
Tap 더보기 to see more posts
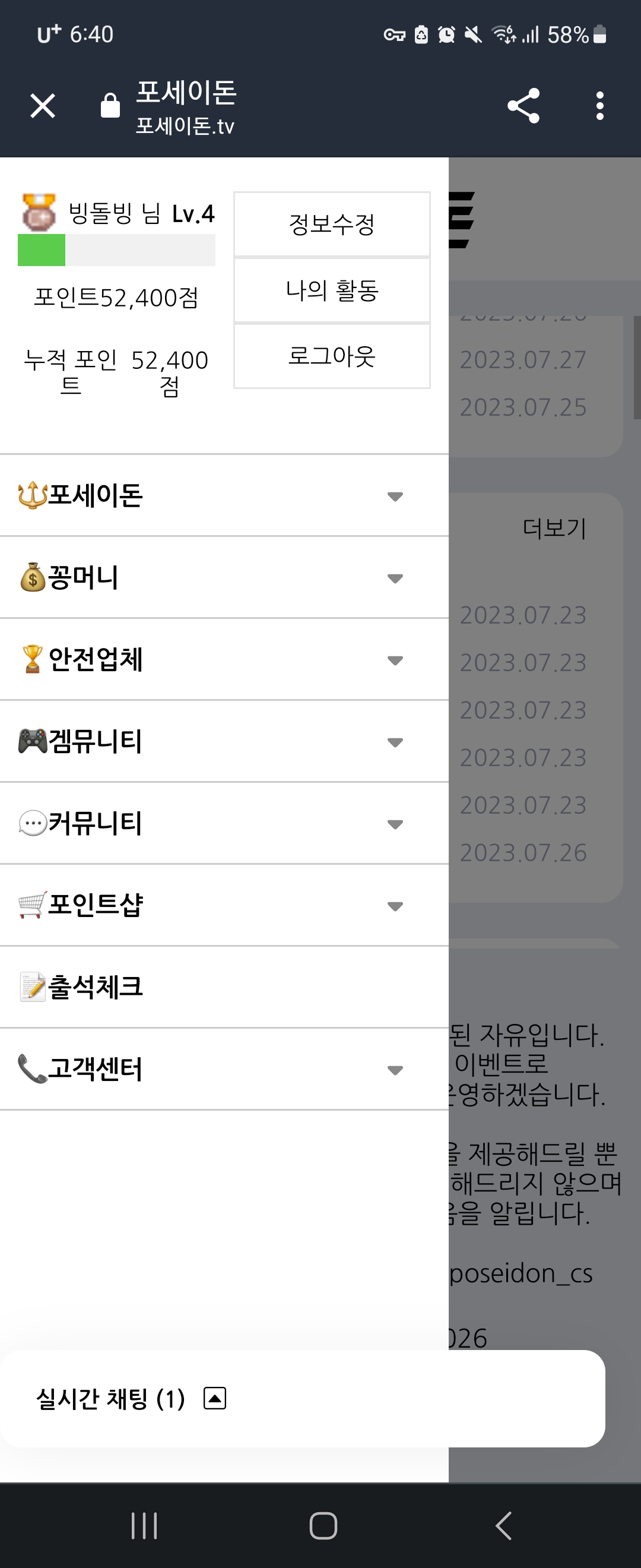pyautogui.click(x=554, y=528)
